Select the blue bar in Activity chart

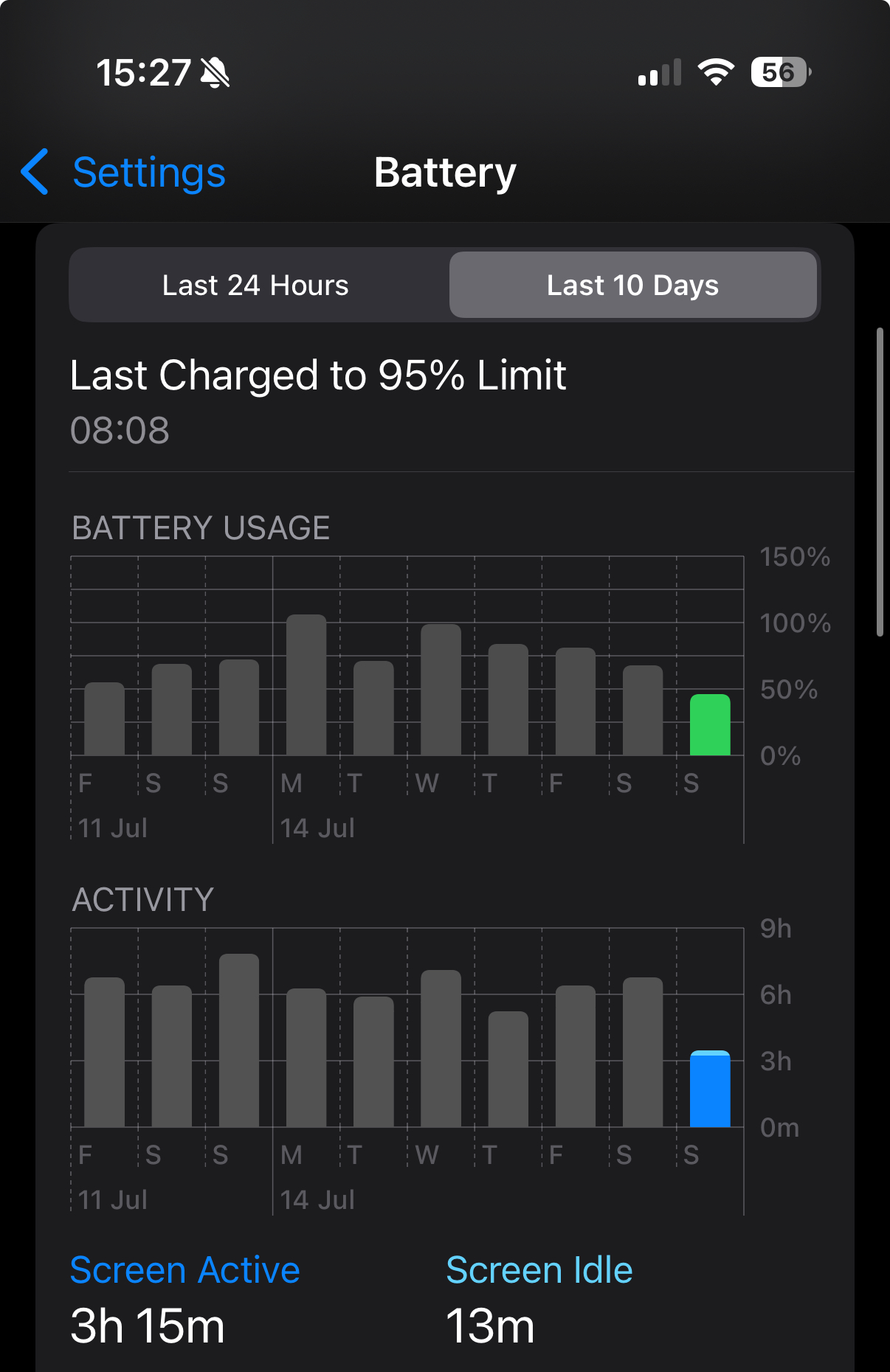pyautogui.click(x=709, y=1089)
